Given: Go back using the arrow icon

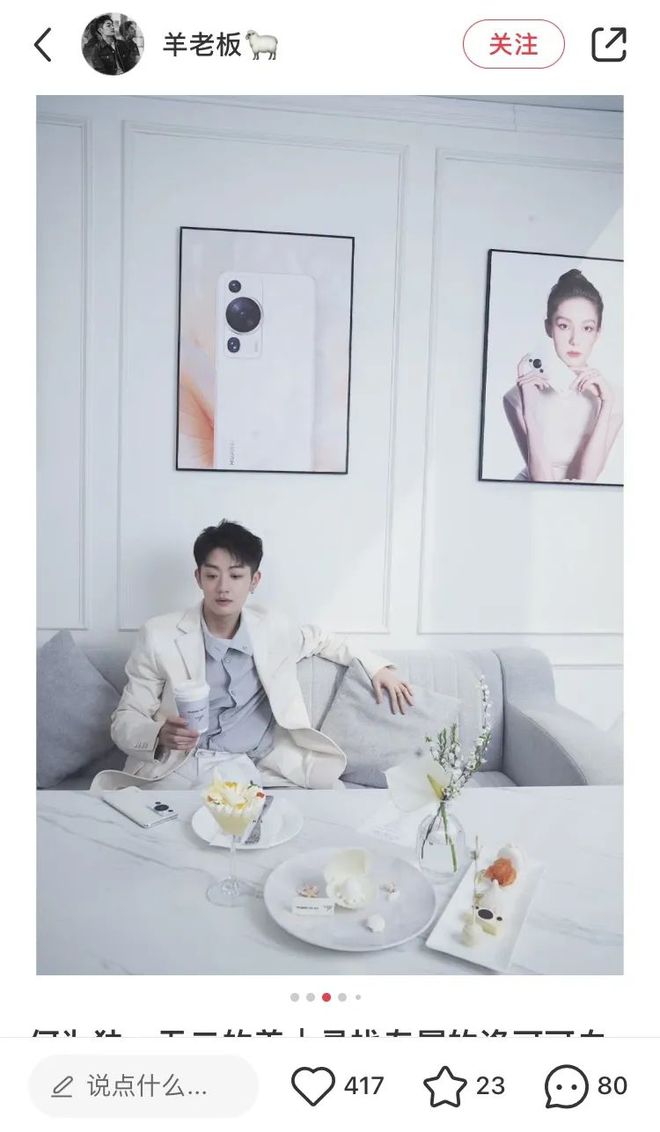Looking at the screenshot, I should pos(42,45).
